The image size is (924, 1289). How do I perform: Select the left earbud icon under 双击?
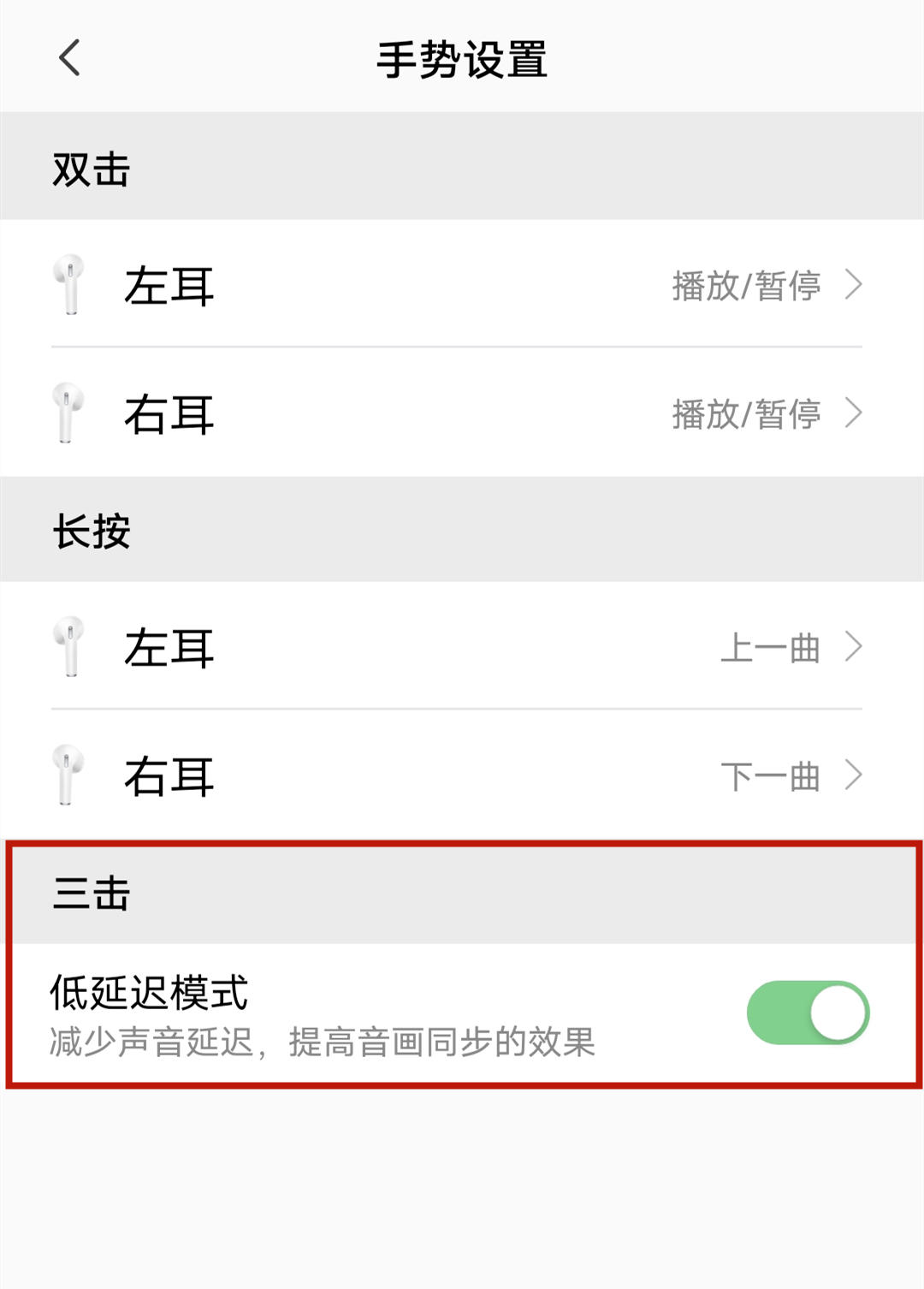(68, 287)
